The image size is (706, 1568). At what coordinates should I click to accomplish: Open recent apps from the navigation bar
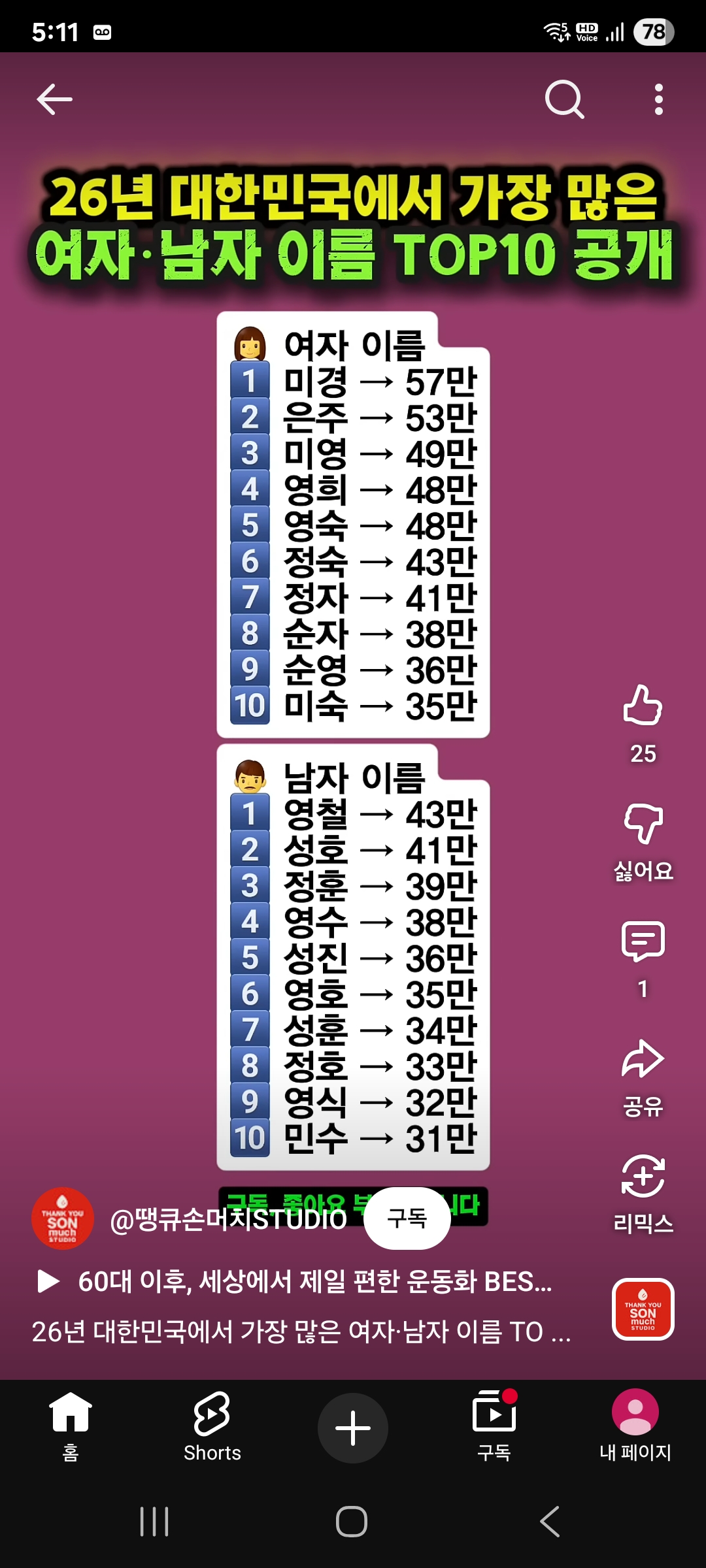pyautogui.click(x=155, y=1522)
